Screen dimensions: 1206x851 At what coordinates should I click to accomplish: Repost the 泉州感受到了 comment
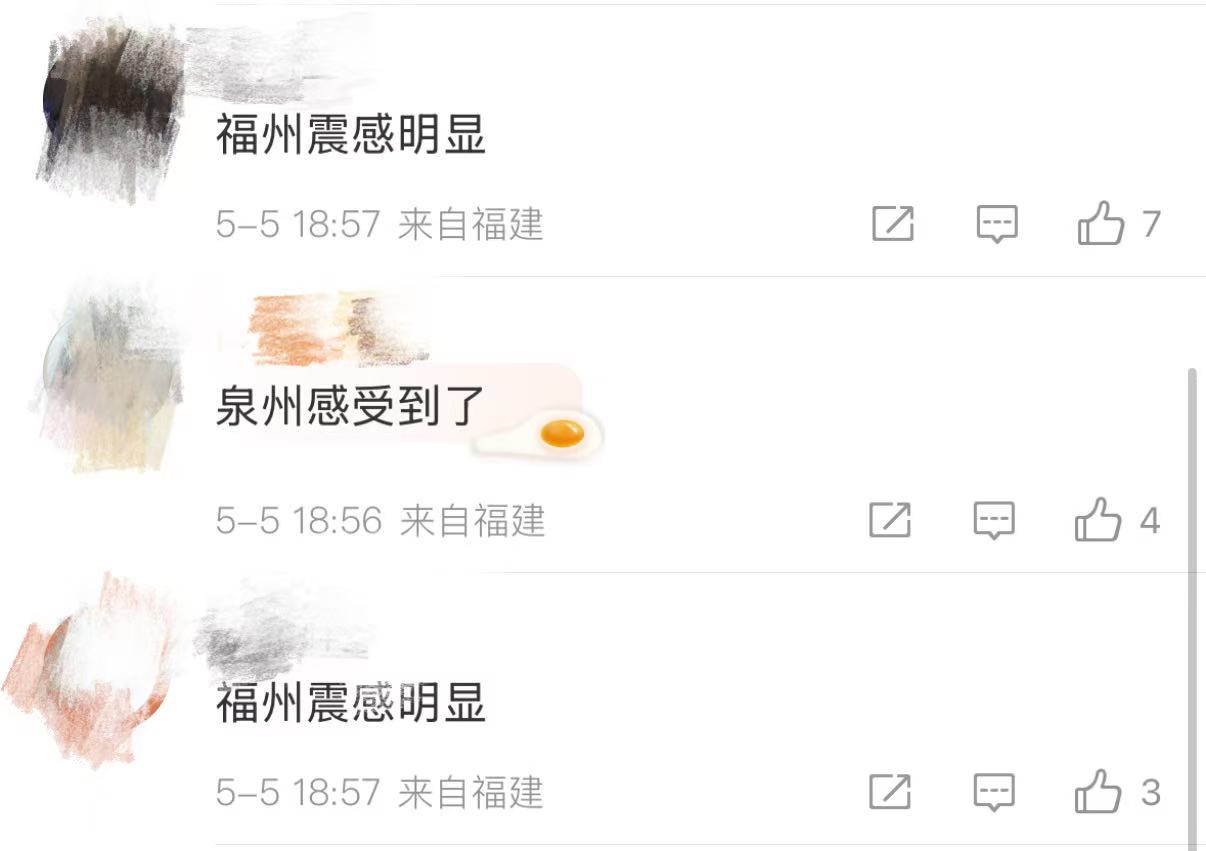(x=890, y=520)
